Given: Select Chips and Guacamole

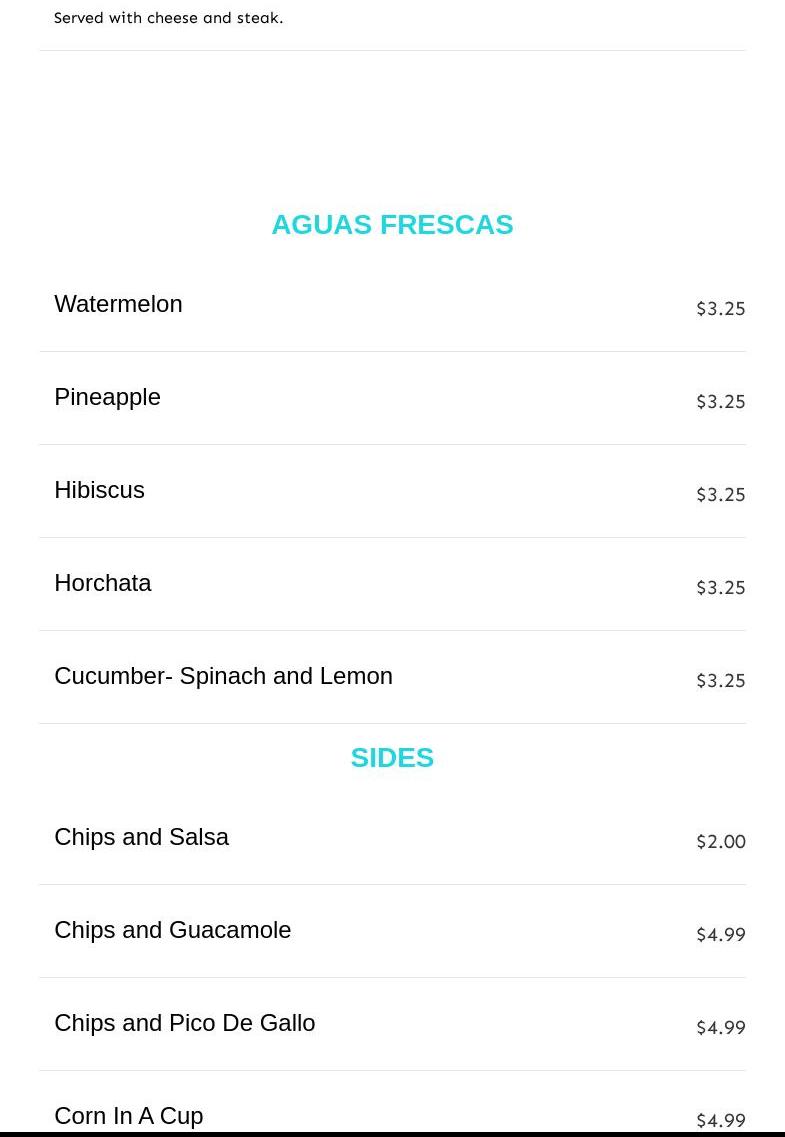Looking at the screenshot, I should 172,930.
